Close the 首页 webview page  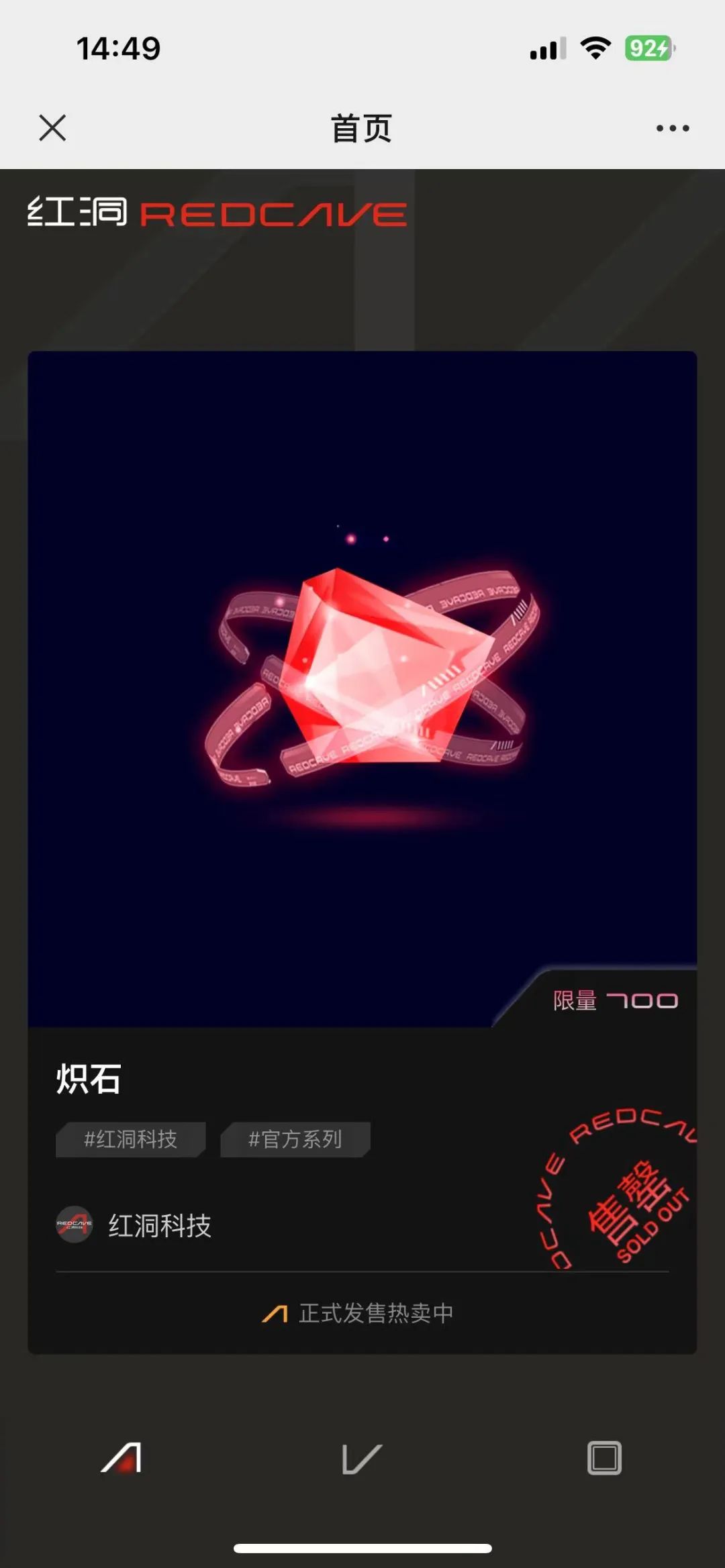click(52, 127)
